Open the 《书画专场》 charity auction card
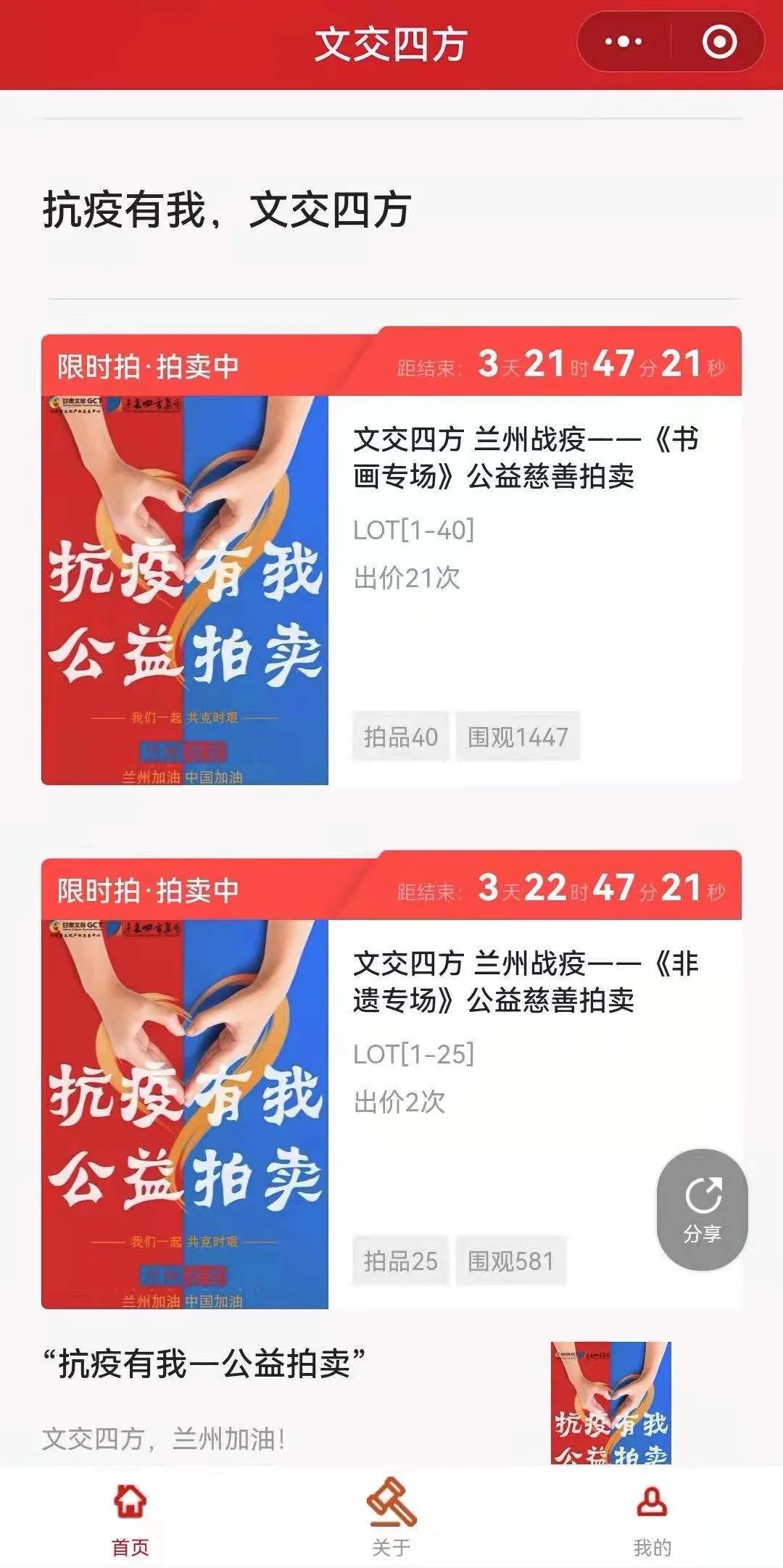This screenshot has height=1568, width=783. tap(526, 458)
